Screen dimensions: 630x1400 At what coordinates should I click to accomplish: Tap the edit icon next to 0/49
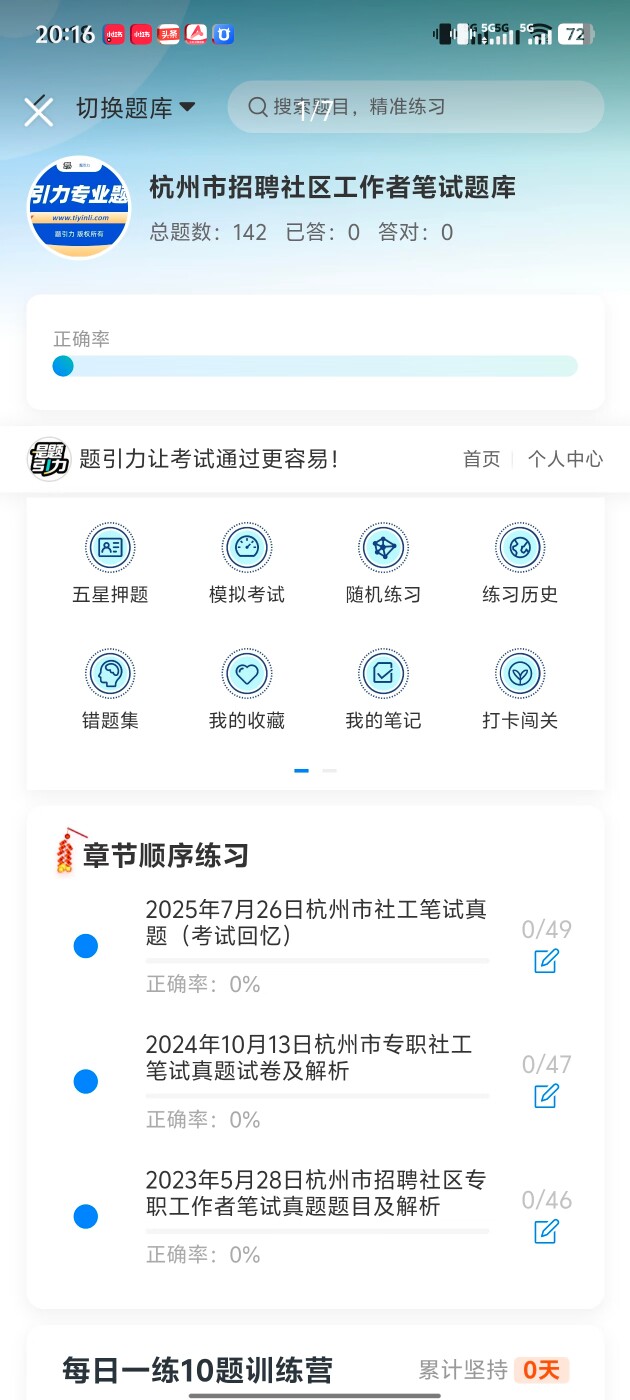coord(546,962)
